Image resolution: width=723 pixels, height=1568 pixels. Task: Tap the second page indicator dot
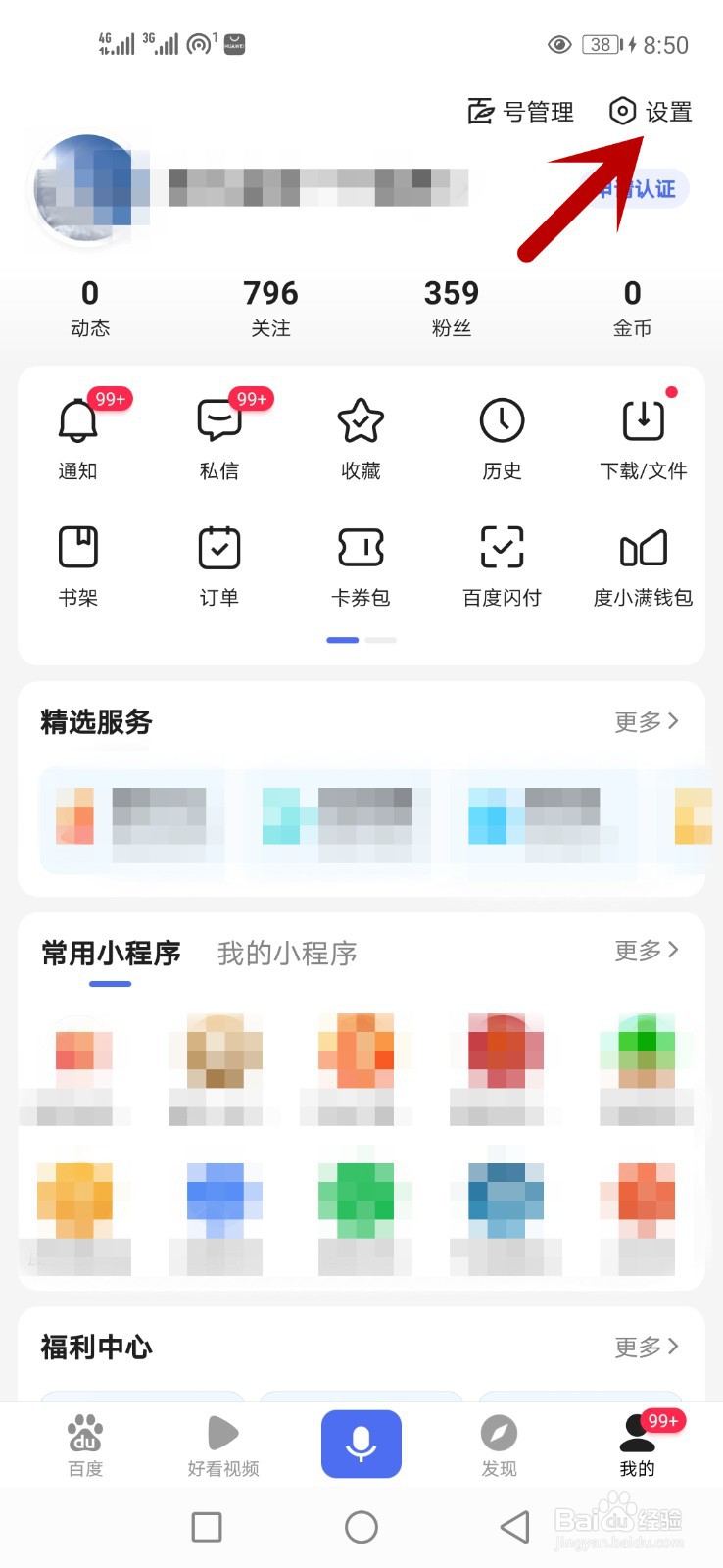381,639
